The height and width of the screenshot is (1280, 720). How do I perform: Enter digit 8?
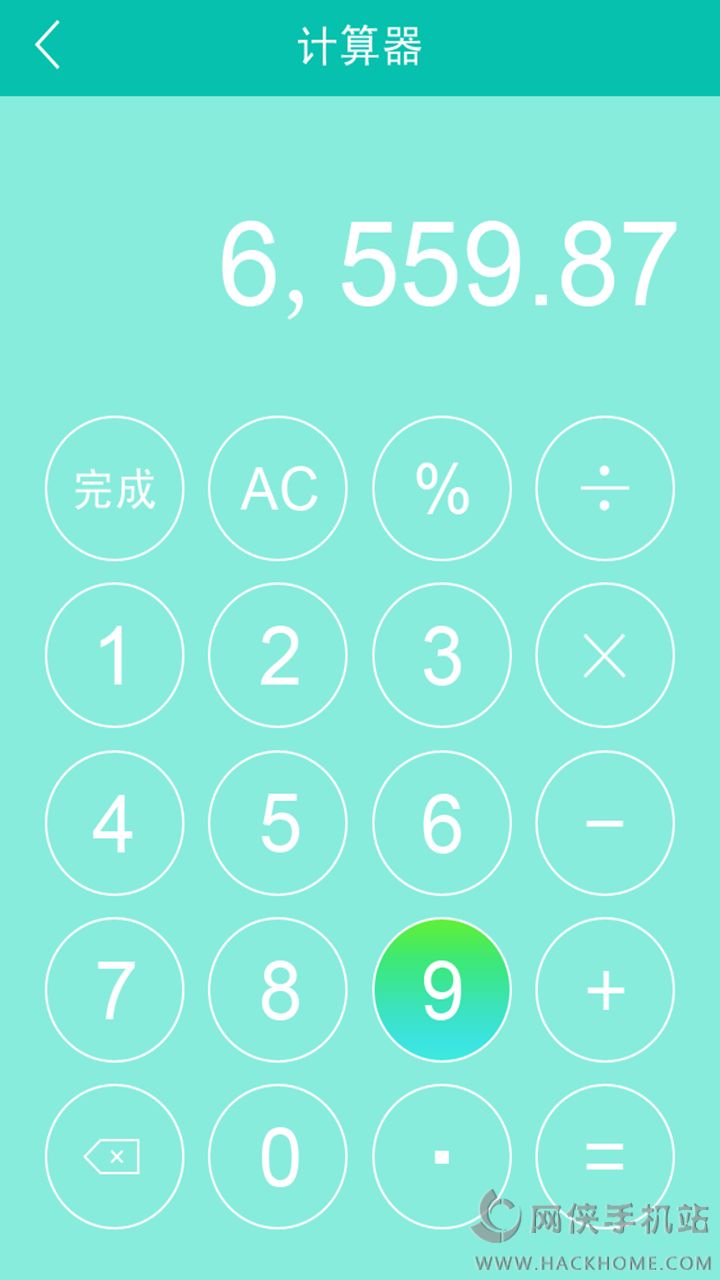[279, 990]
